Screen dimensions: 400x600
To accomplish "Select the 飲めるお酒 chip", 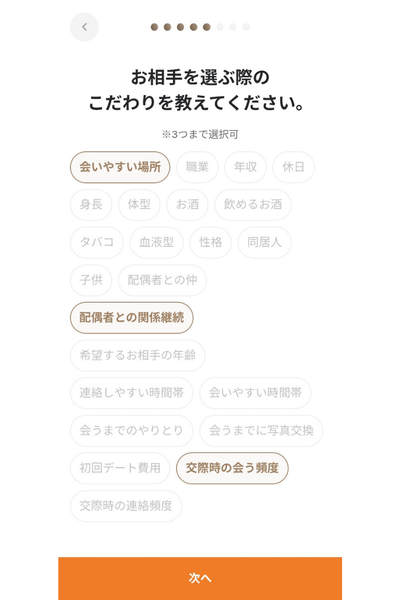I will pyautogui.click(x=253, y=204).
